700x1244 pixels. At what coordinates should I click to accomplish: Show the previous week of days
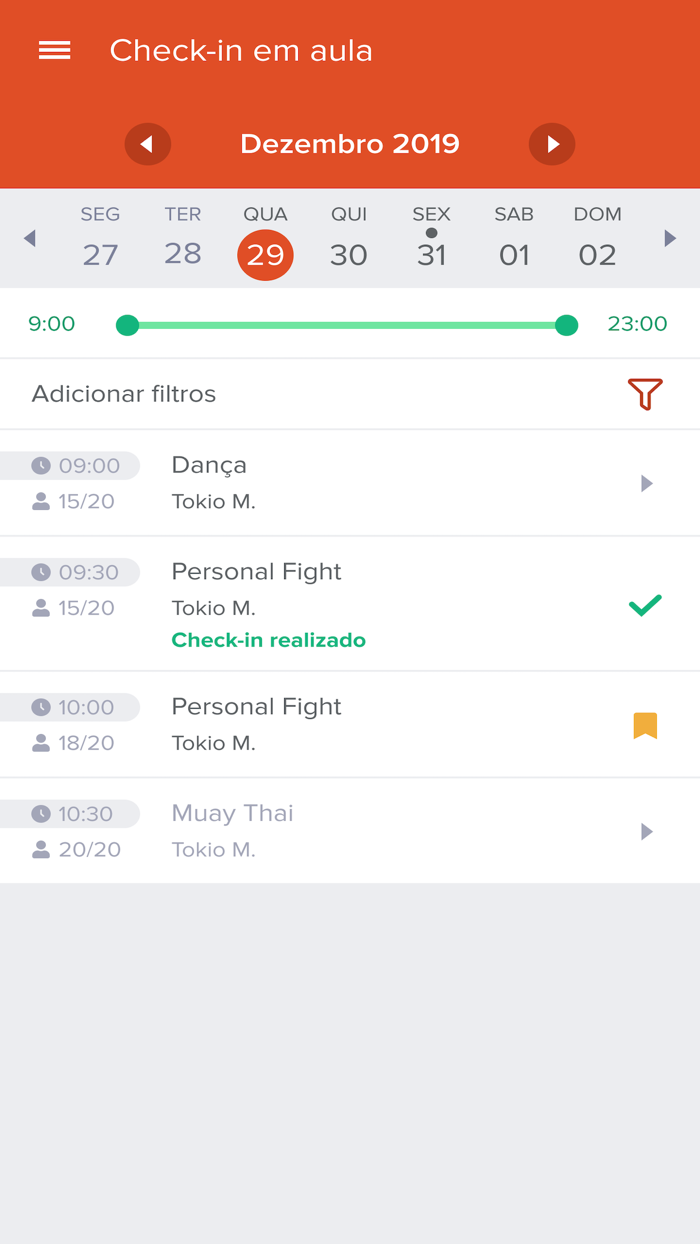pos(29,238)
